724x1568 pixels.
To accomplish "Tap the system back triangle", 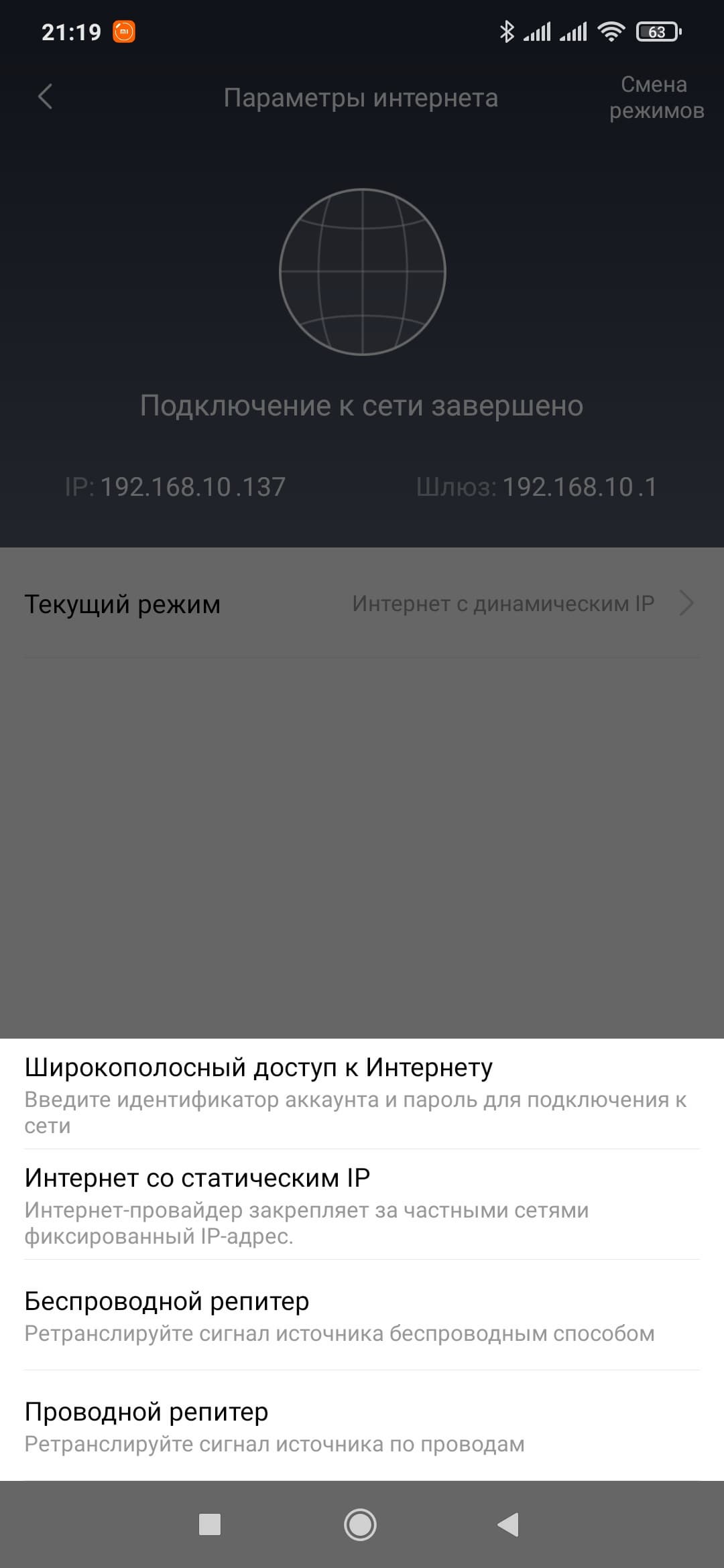I will pos(508,1524).
